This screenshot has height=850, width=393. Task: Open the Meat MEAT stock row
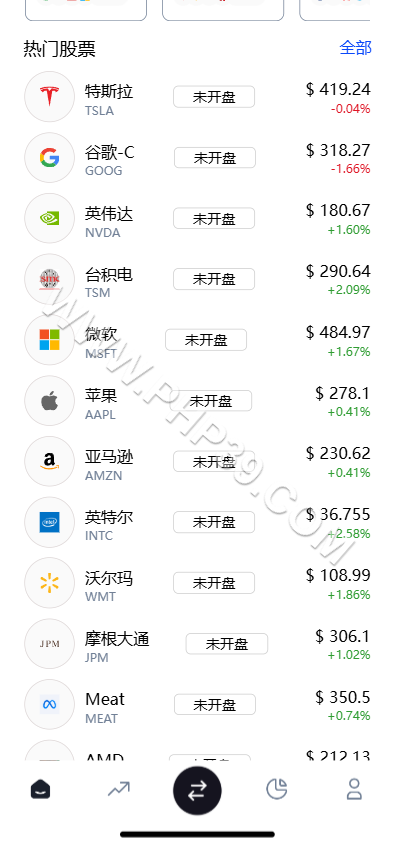pyautogui.click(x=197, y=705)
